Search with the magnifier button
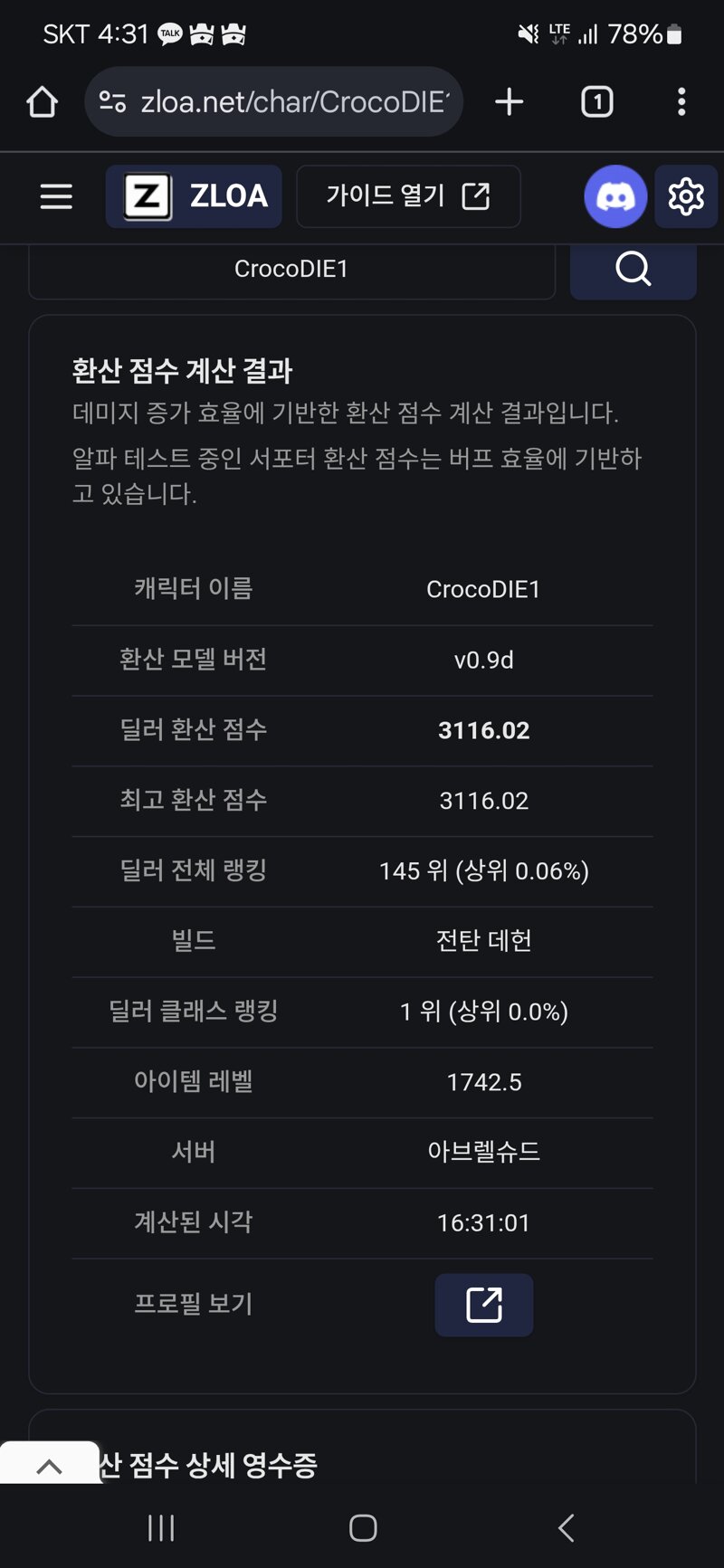 633,270
